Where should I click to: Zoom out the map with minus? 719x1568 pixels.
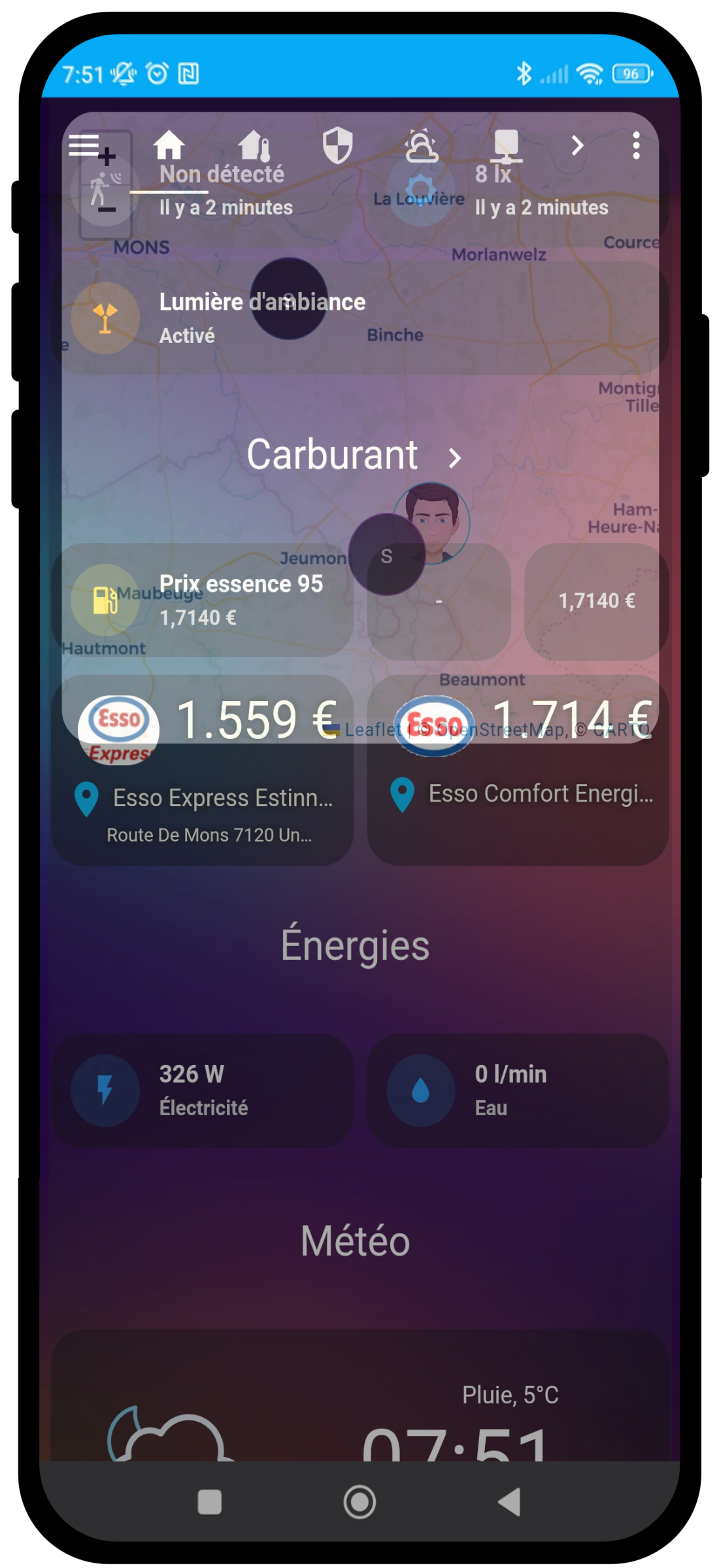[x=107, y=210]
